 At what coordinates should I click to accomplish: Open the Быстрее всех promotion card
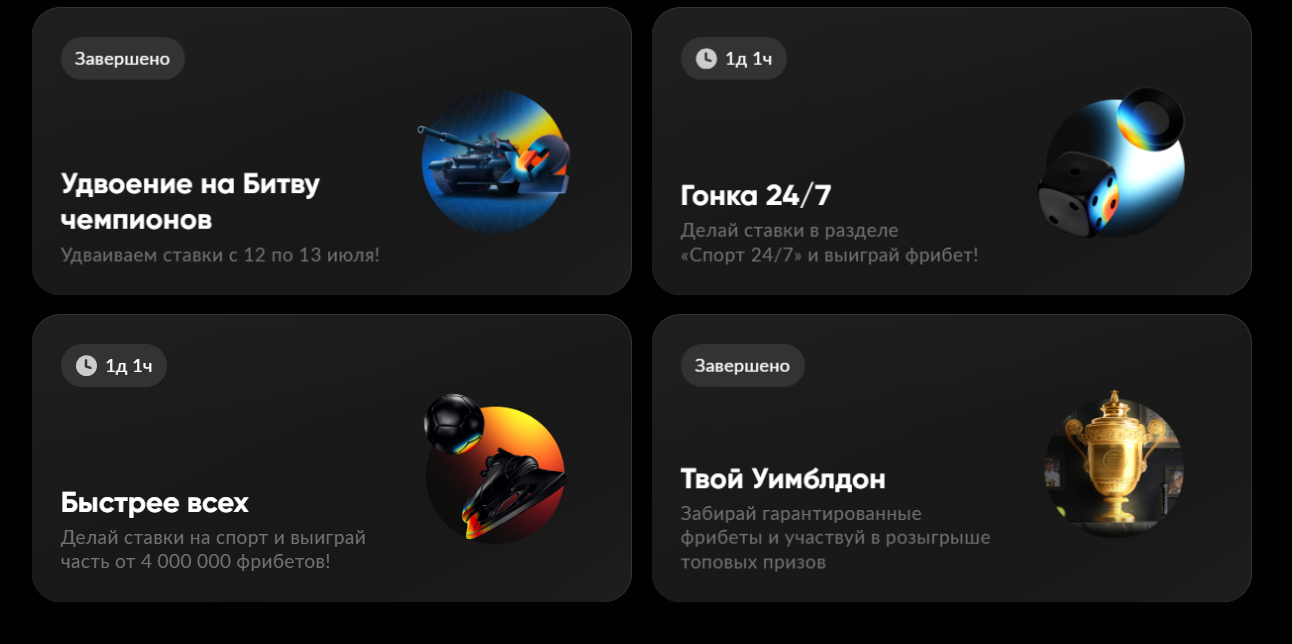point(331,458)
